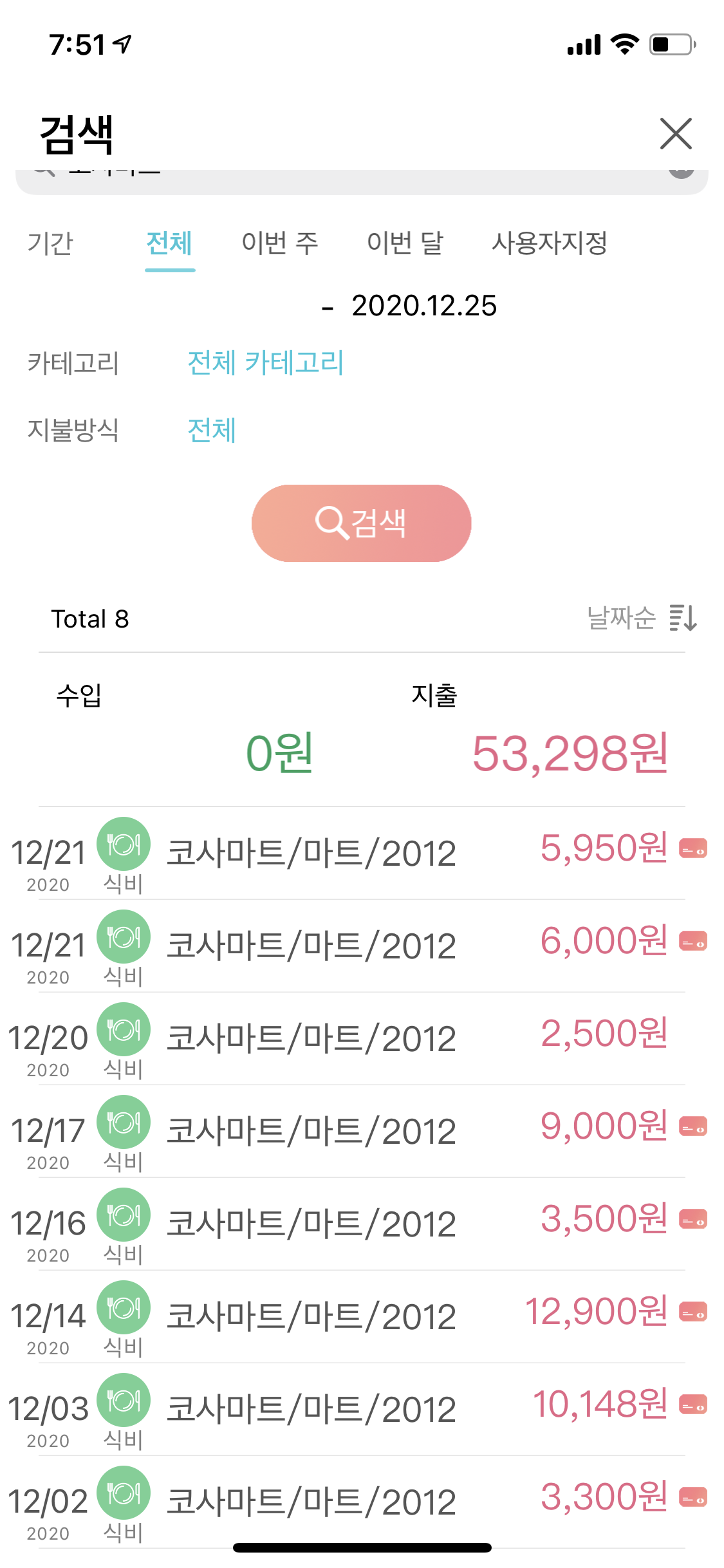Choose the 사용자지정 custom period

[550, 244]
